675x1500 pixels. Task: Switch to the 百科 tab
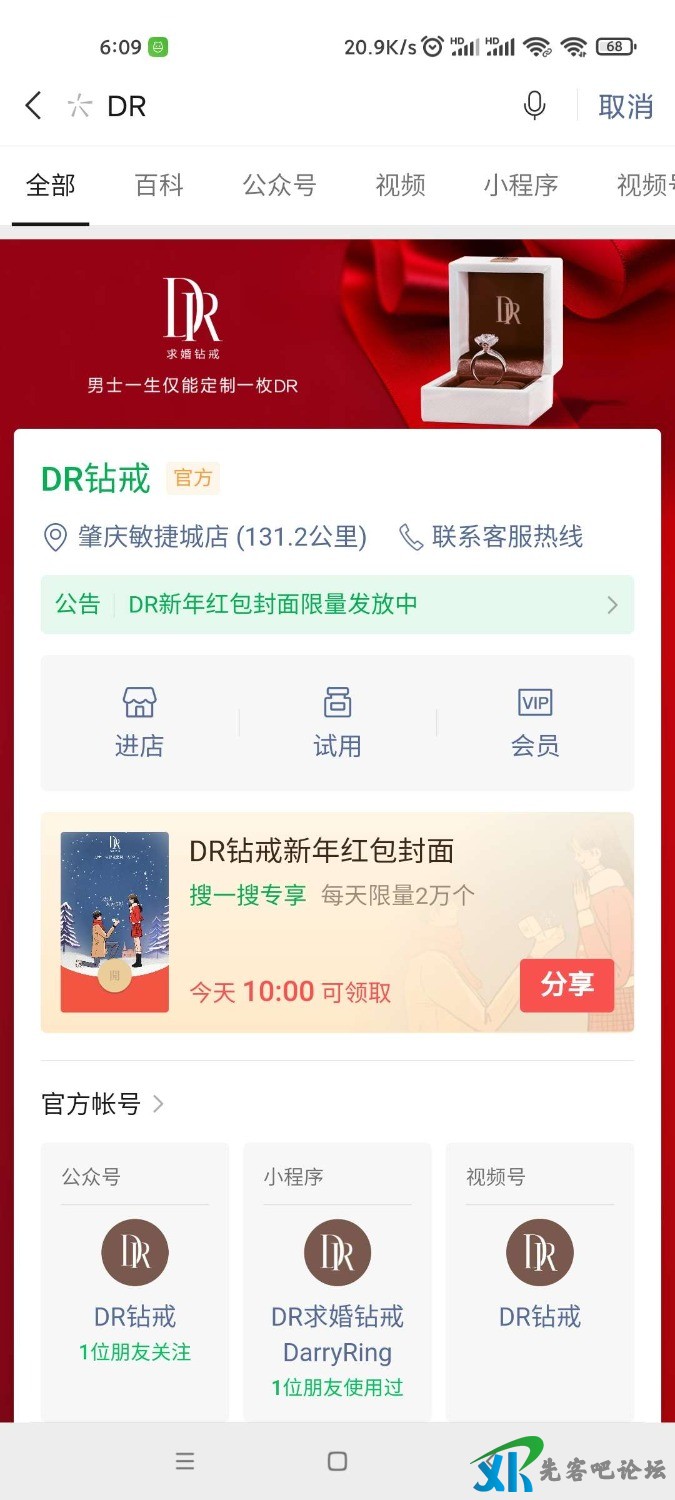pos(159,185)
